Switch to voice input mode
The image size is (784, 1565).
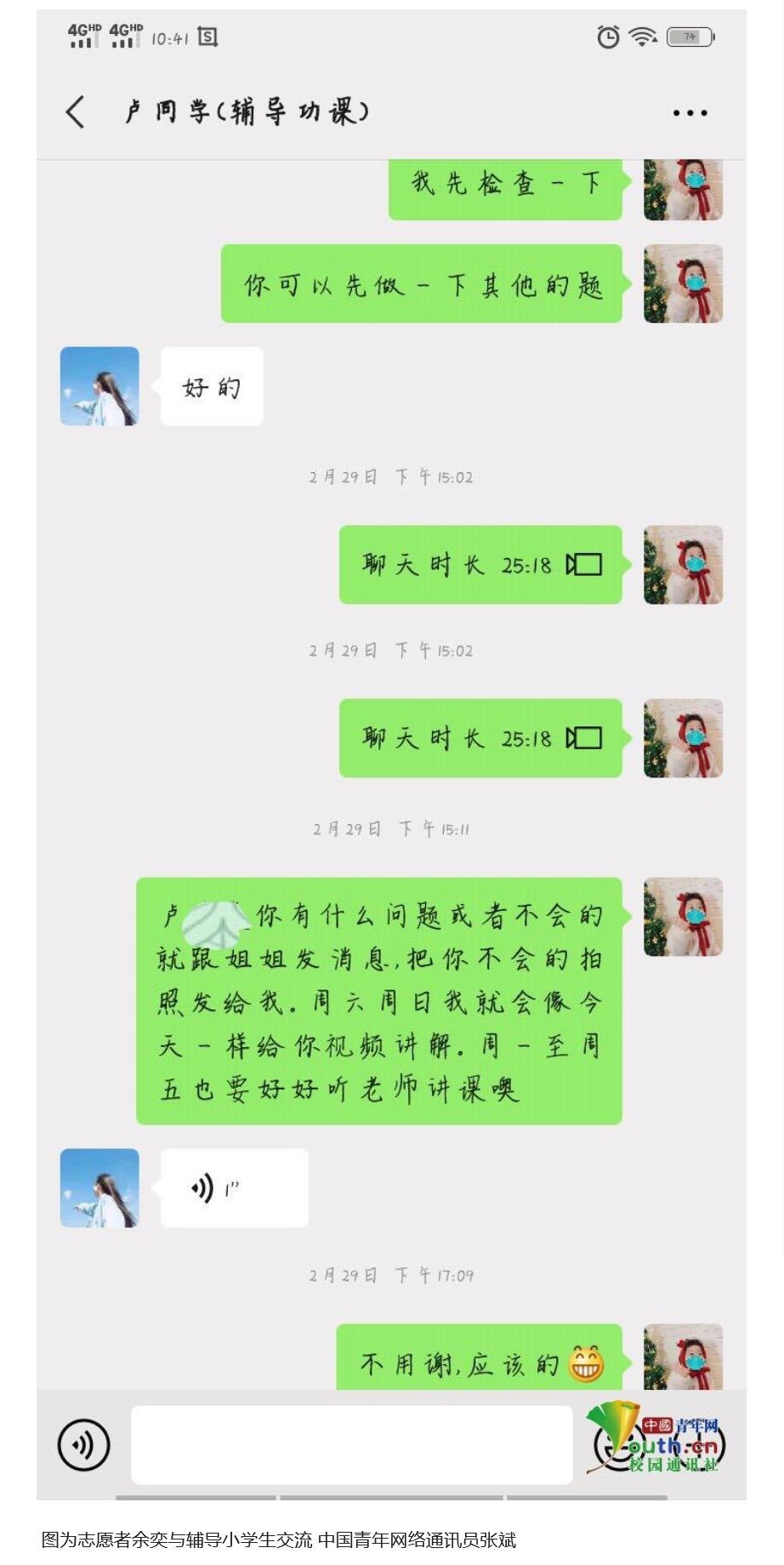tap(83, 1444)
